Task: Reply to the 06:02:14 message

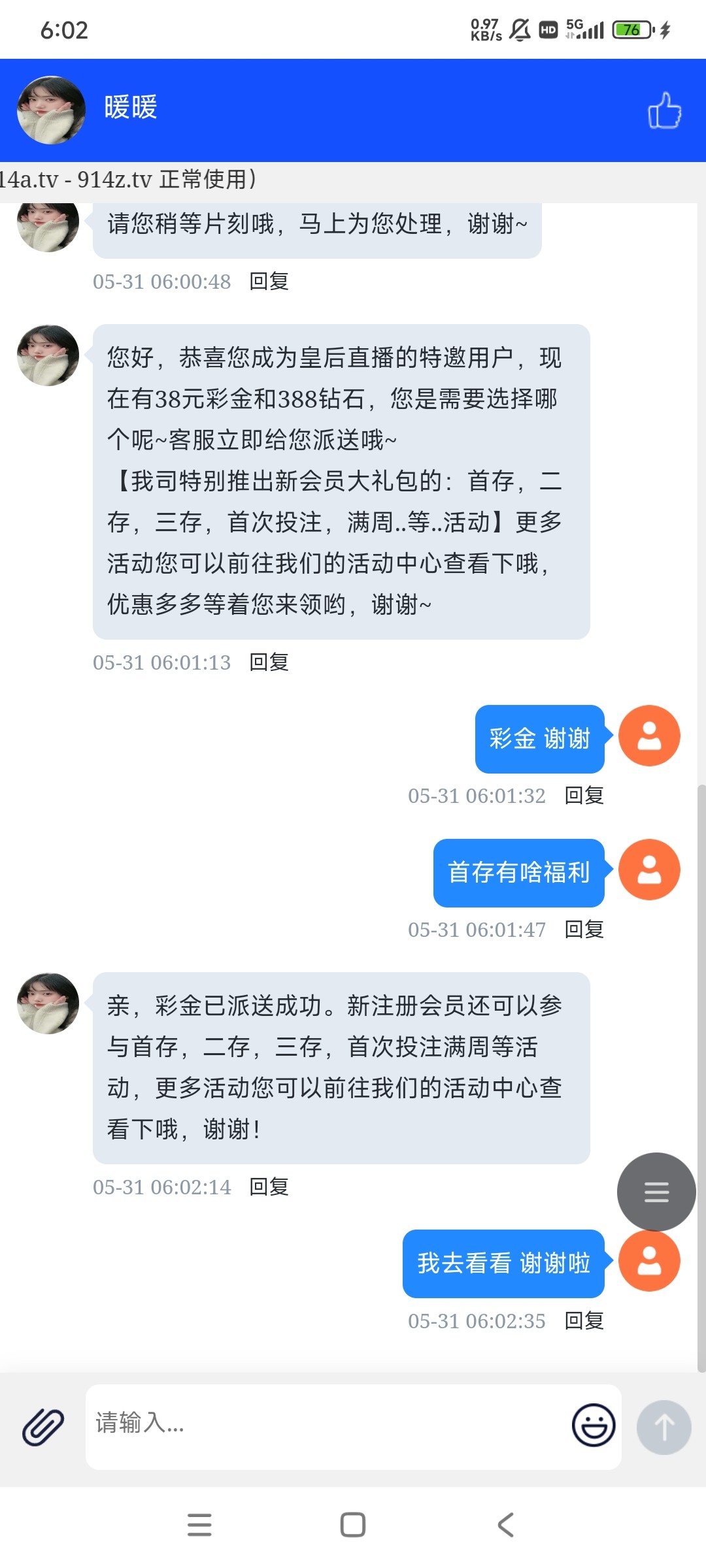Action: [x=269, y=1187]
